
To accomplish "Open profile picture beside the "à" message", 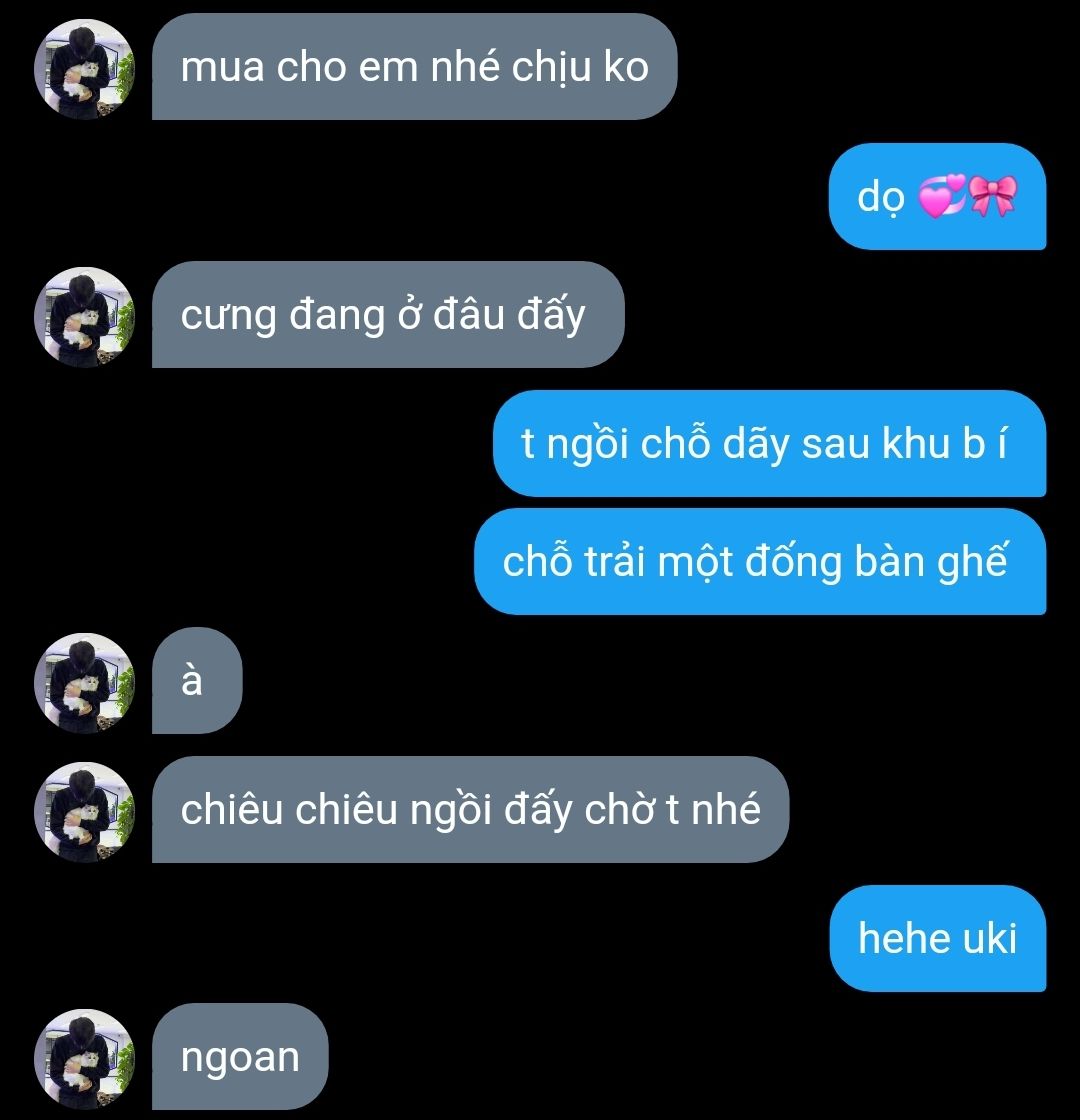I will 84,682.
